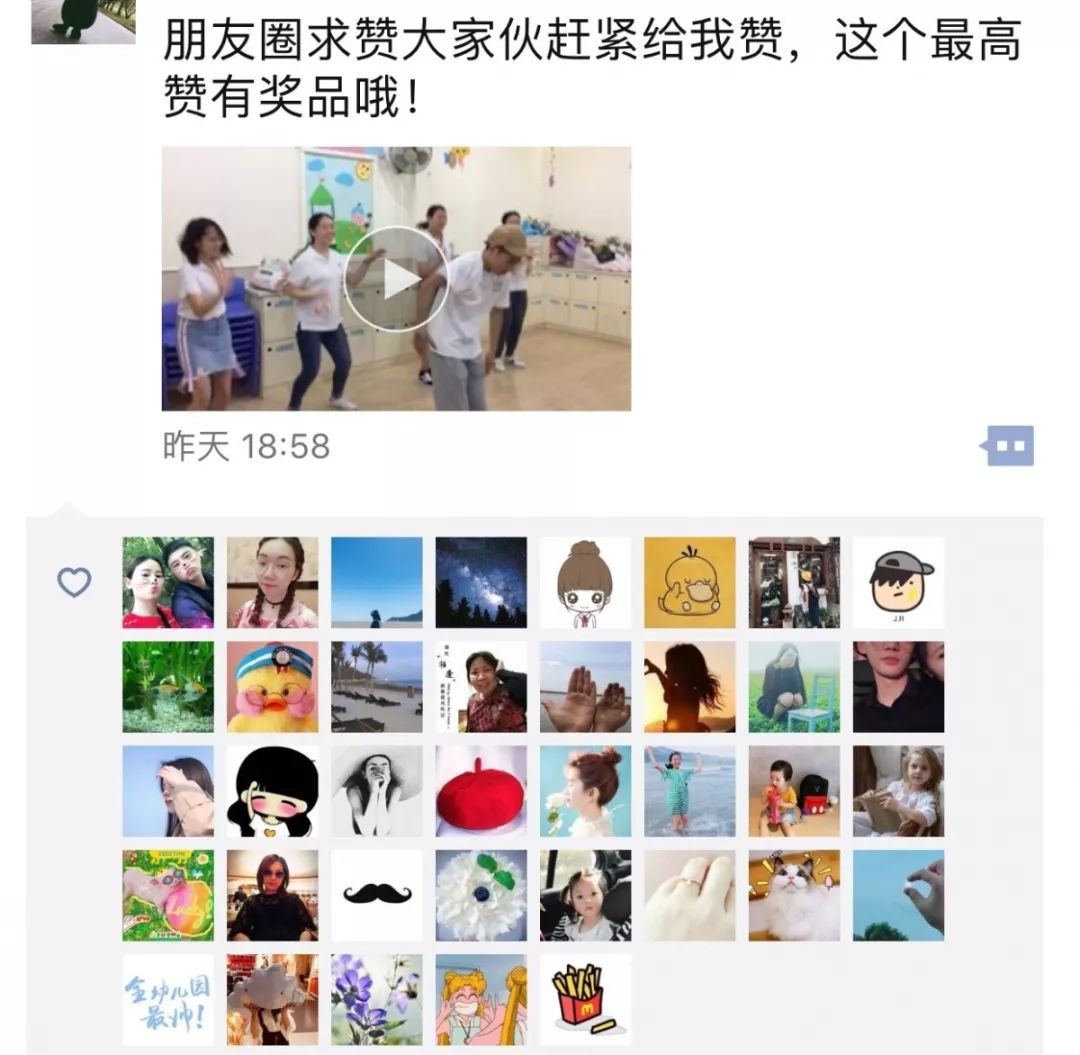View the pink-beaked duck toy avatar profile
1080x1055 pixels.
tap(272, 687)
